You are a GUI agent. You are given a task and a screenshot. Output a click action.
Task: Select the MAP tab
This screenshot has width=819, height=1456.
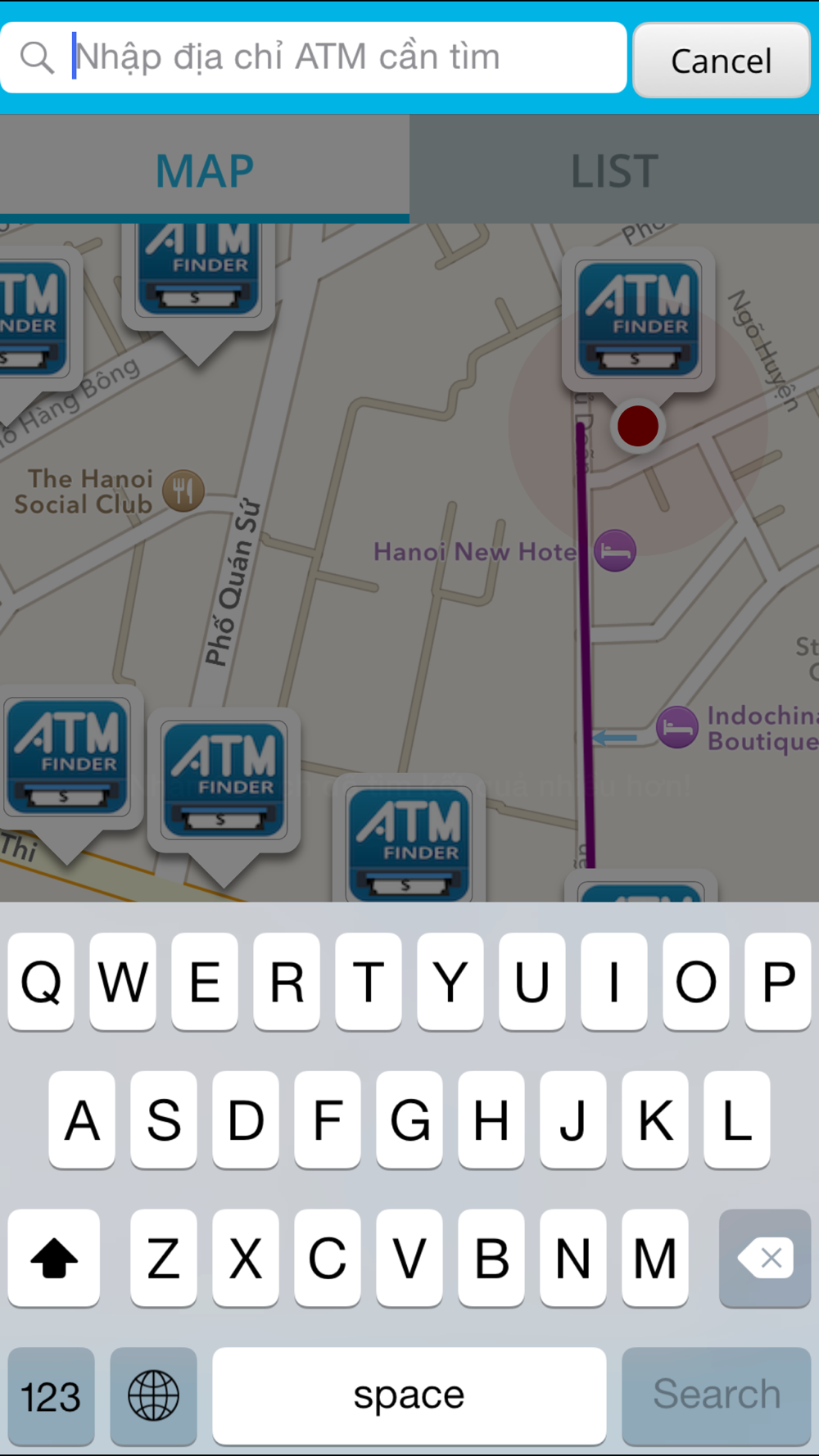click(205, 170)
